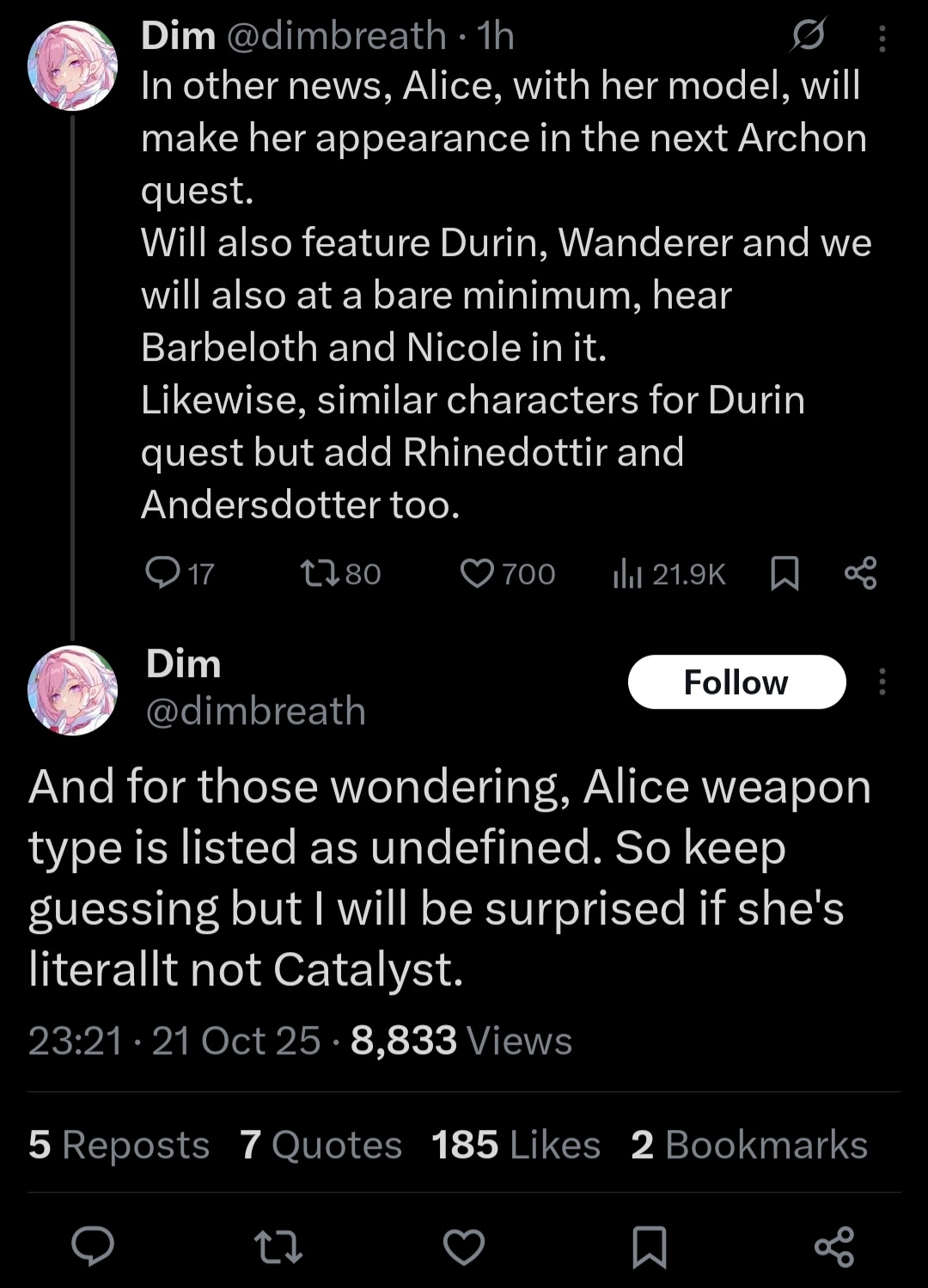Like the tweet with 700 likes
The image size is (928, 1288).
click(x=478, y=573)
